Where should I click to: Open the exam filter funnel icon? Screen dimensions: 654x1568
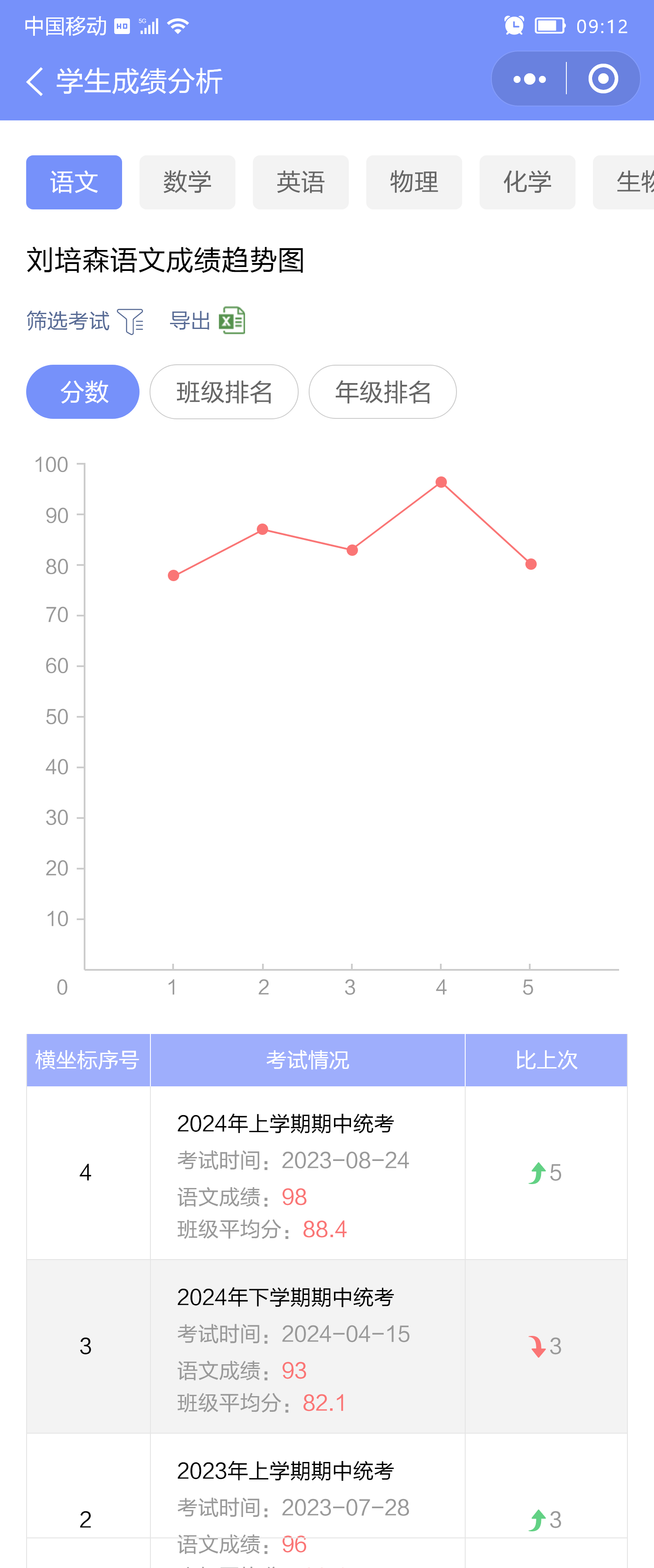point(130,321)
